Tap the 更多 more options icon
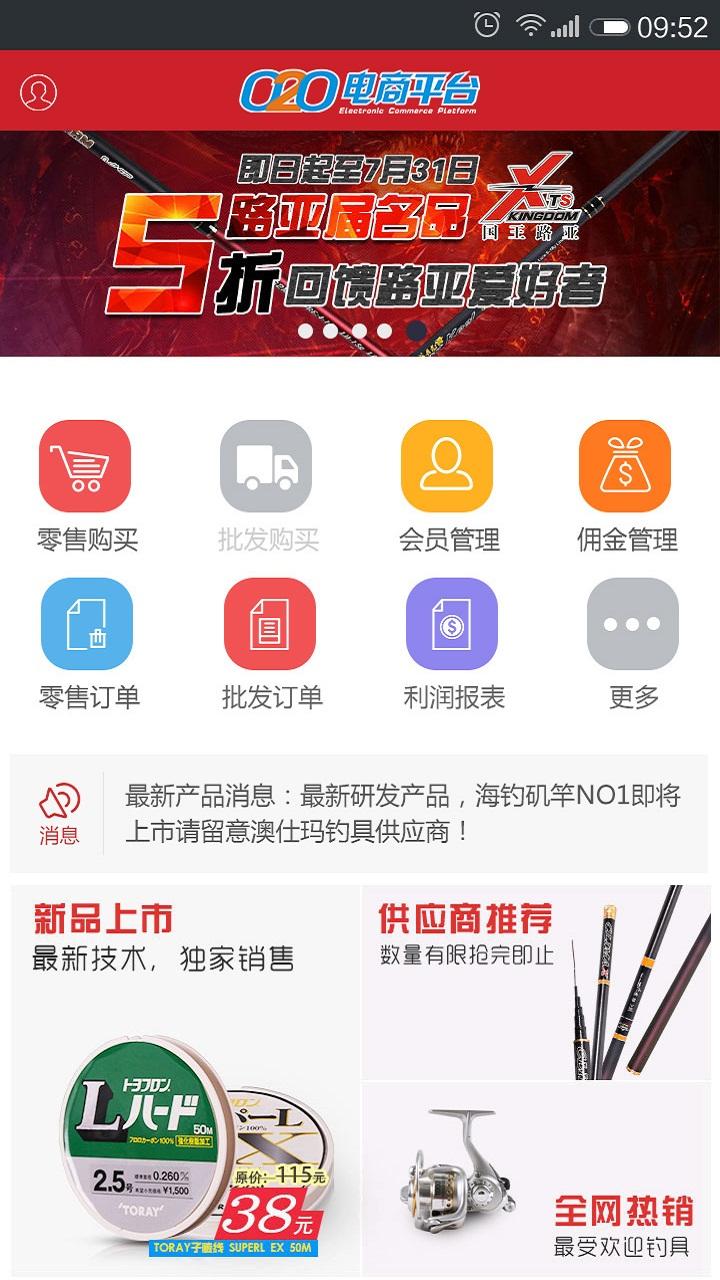720x1280 pixels. pos(630,622)
